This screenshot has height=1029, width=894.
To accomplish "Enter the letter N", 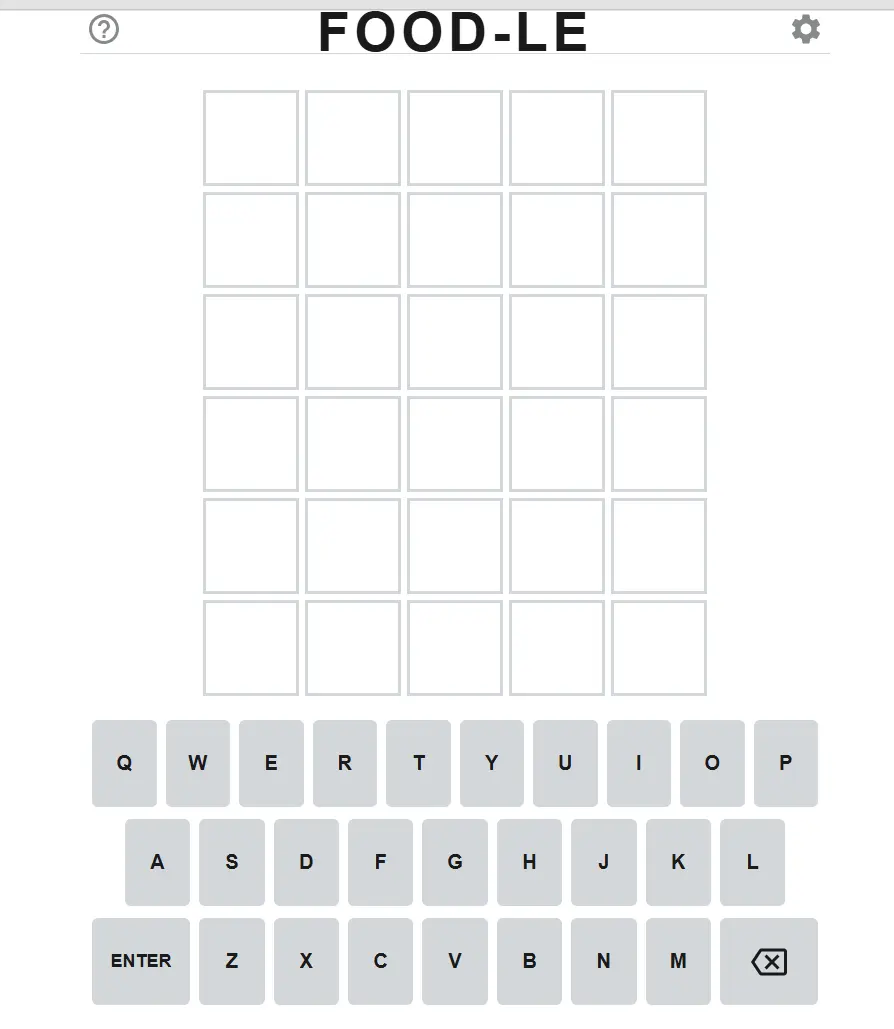I will click(x=603, y=961).
